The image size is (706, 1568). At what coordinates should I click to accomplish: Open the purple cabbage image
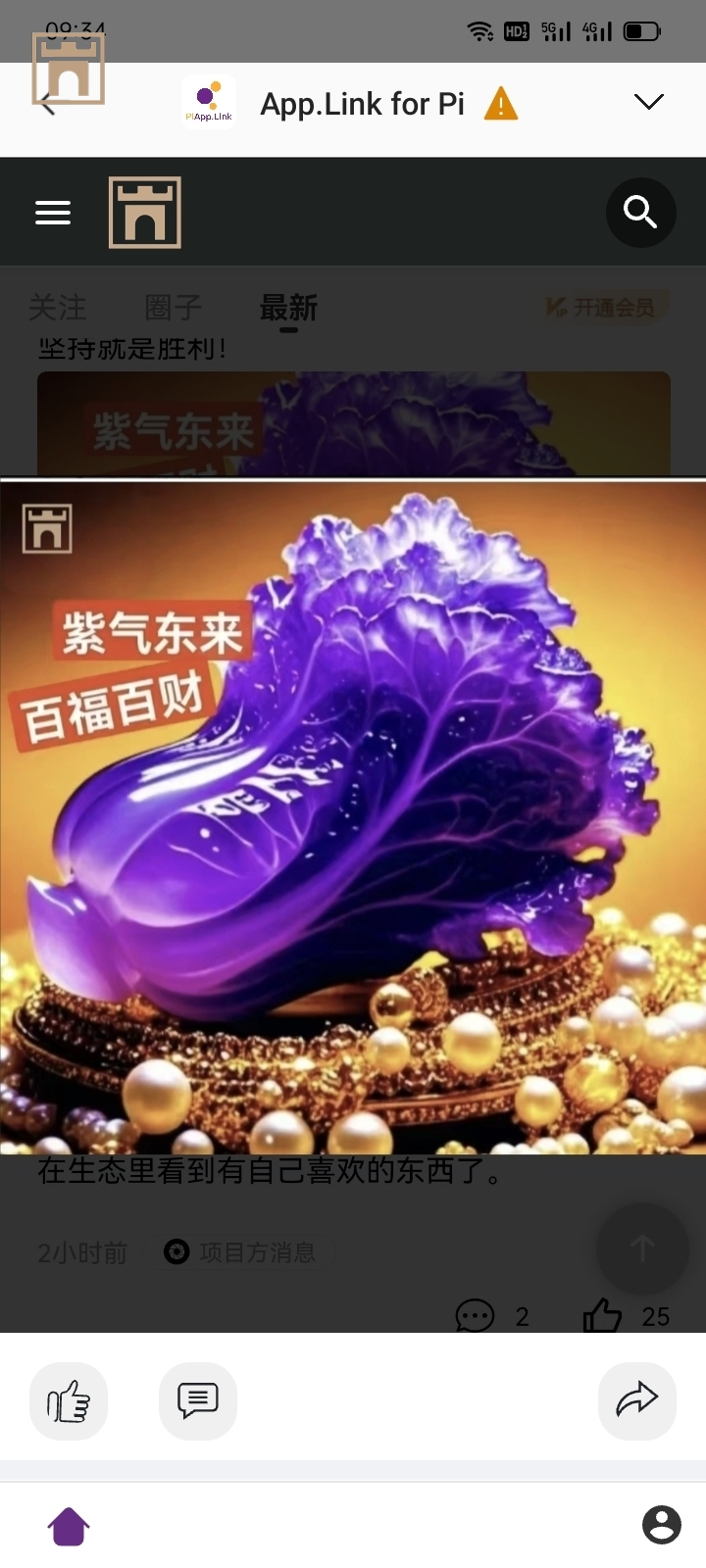point(353,818)
